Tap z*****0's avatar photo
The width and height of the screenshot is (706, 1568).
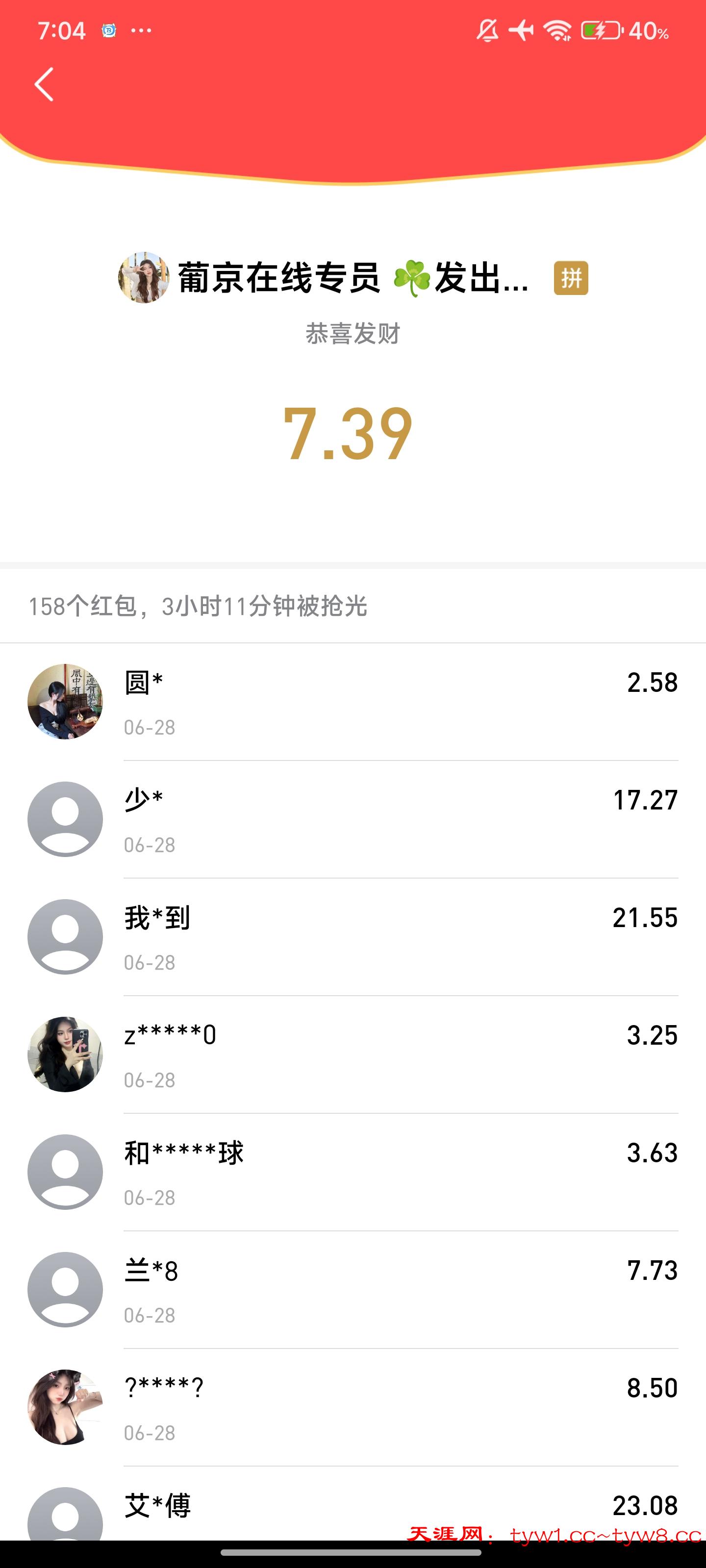coord(66,1054)
